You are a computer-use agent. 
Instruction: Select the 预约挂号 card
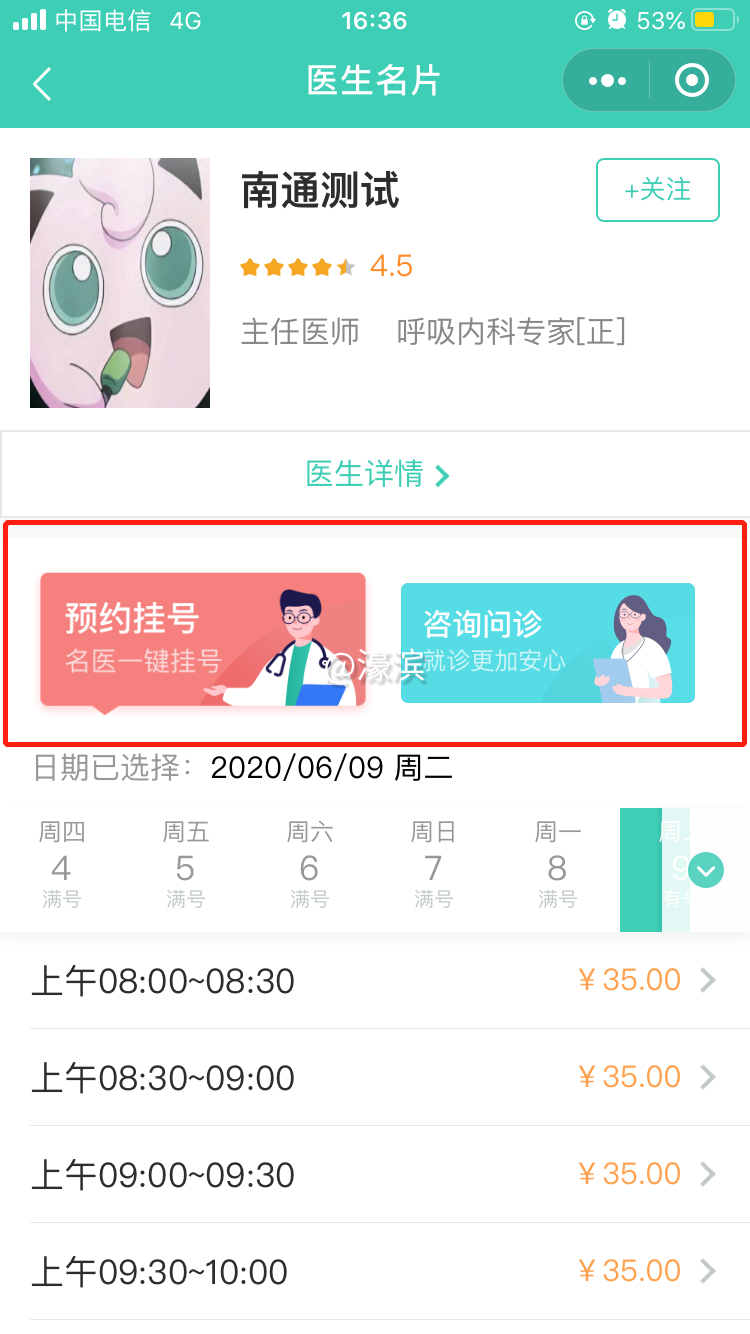click(203, 640)
